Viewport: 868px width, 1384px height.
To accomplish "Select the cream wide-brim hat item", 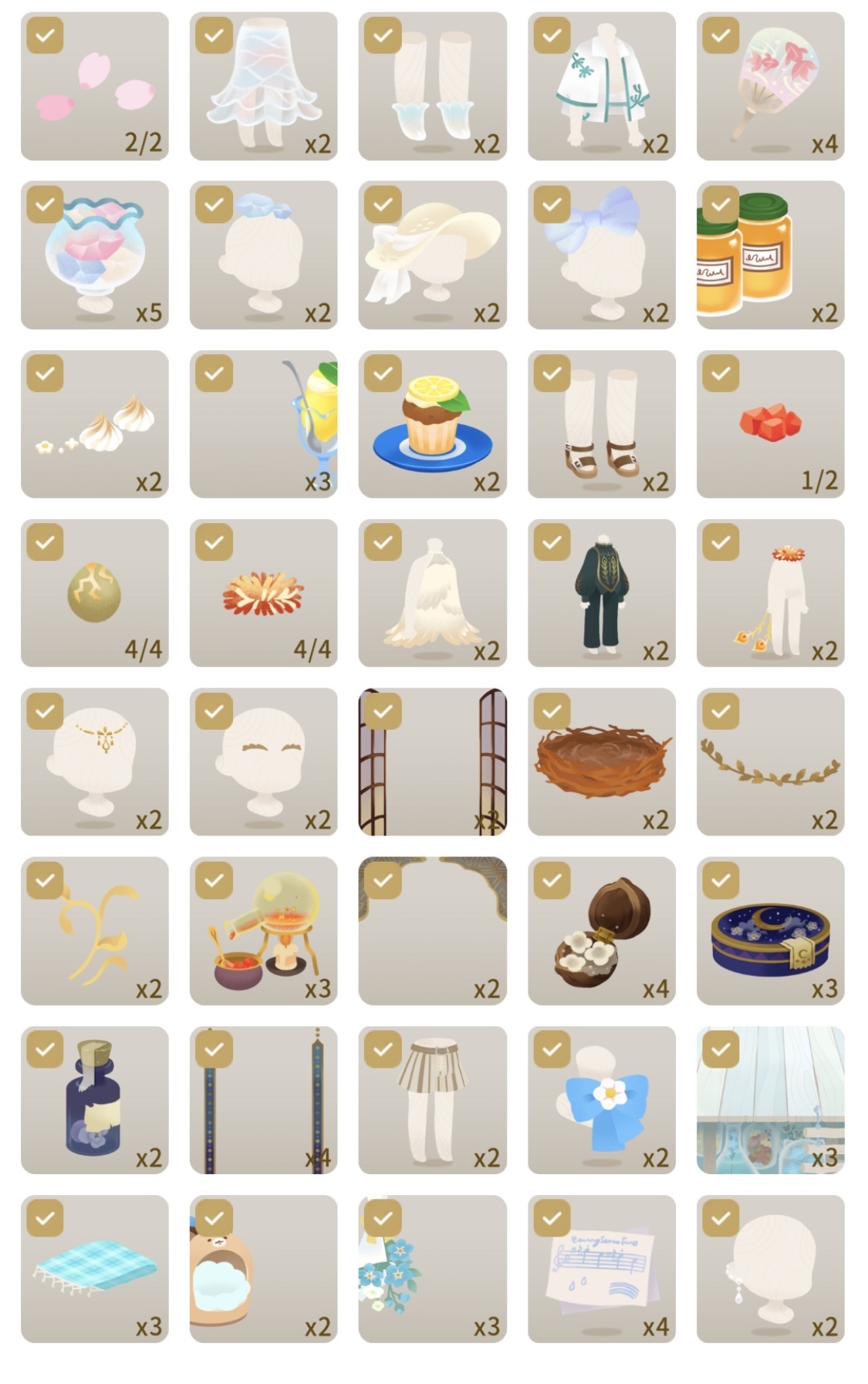I will pyautogui.click(x=432, y=255).
